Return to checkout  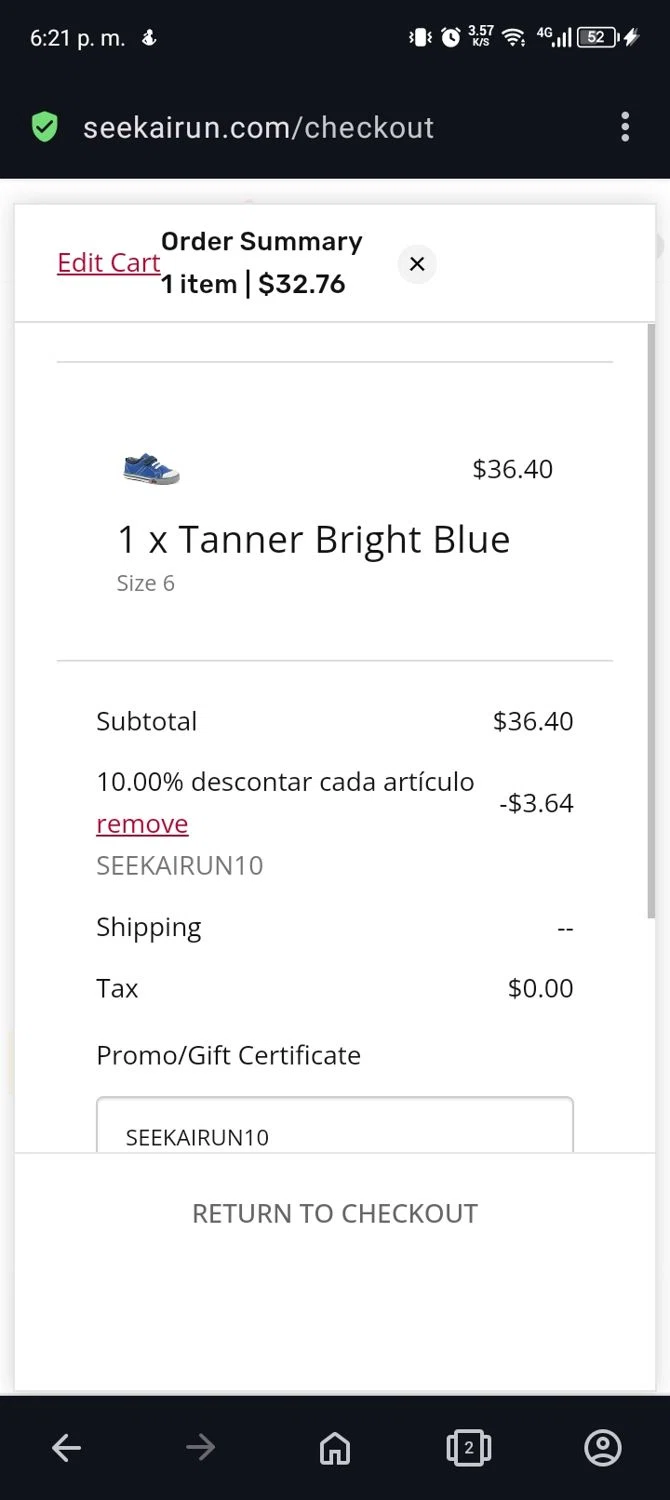pyautogui.click(x=335, y=1213)
